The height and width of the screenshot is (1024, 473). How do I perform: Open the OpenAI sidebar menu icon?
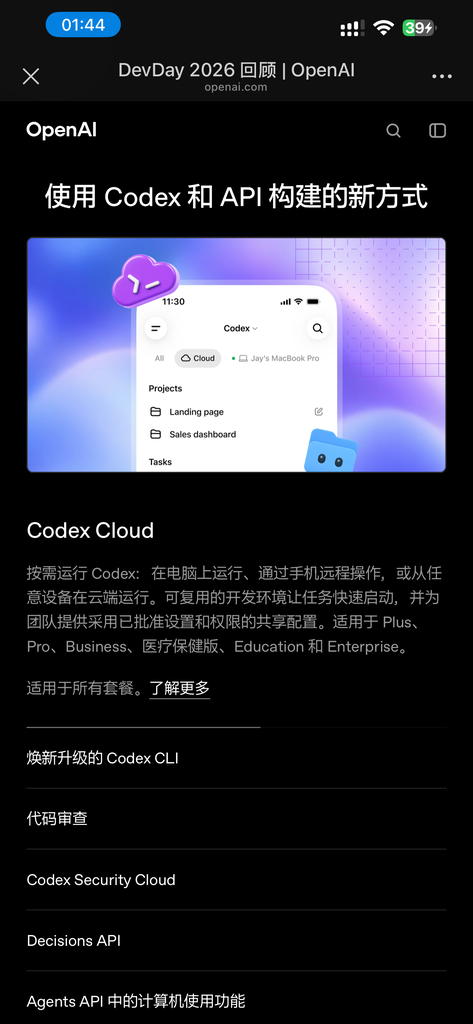pos(437,131)
